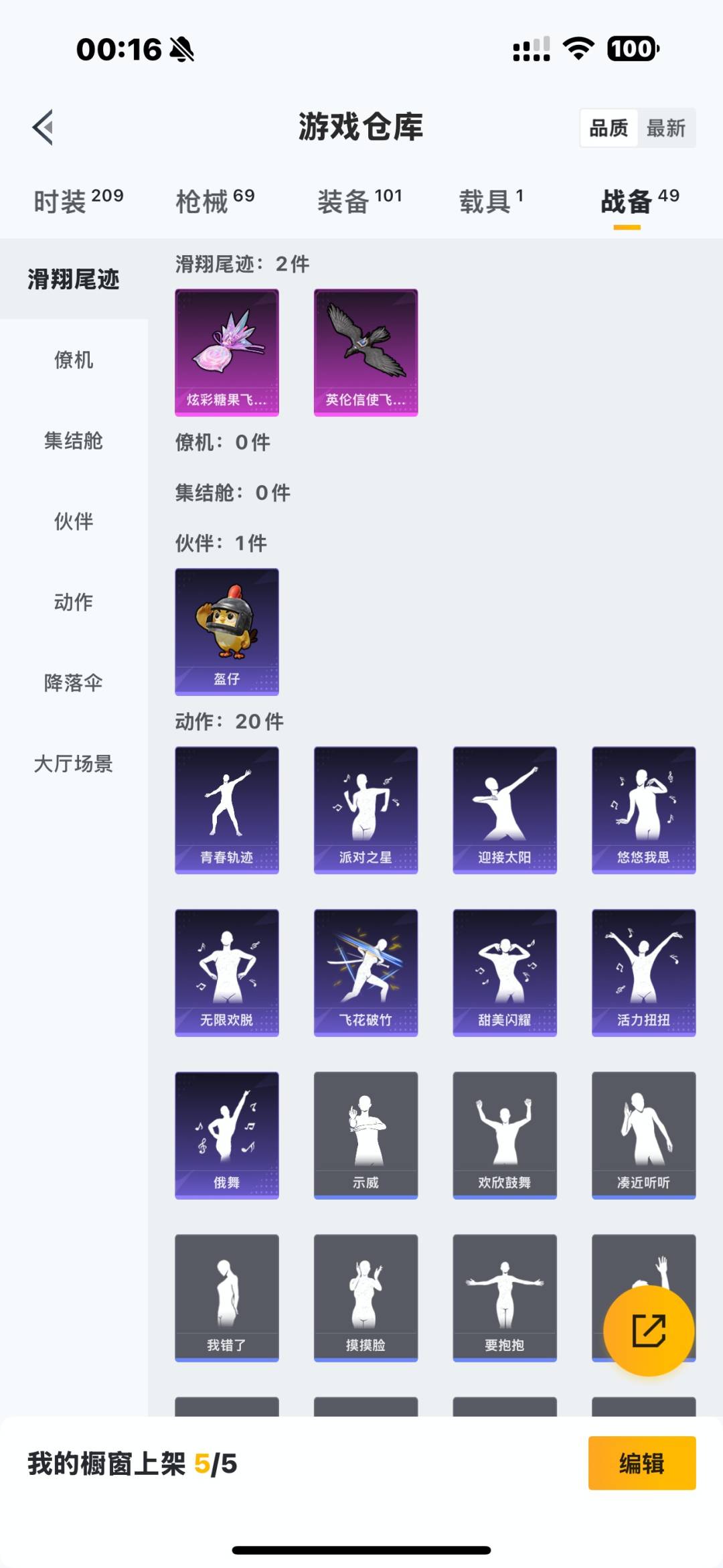This screenshot has height=1568, width=723.
Task: Switch to the 装备 tab
Action: [x=359, y=201]
